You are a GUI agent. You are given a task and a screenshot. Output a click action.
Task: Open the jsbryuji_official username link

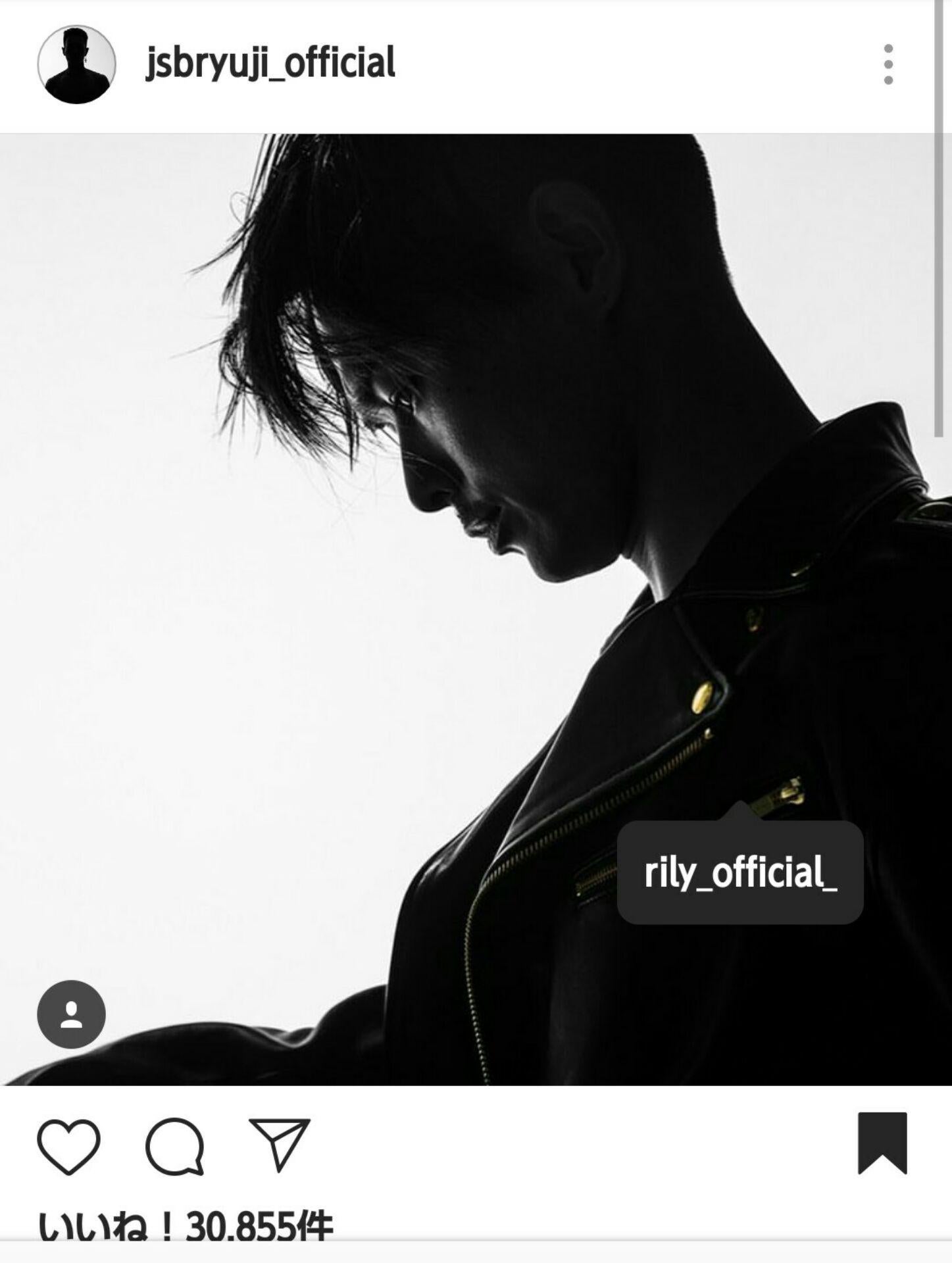click(270, 64)
